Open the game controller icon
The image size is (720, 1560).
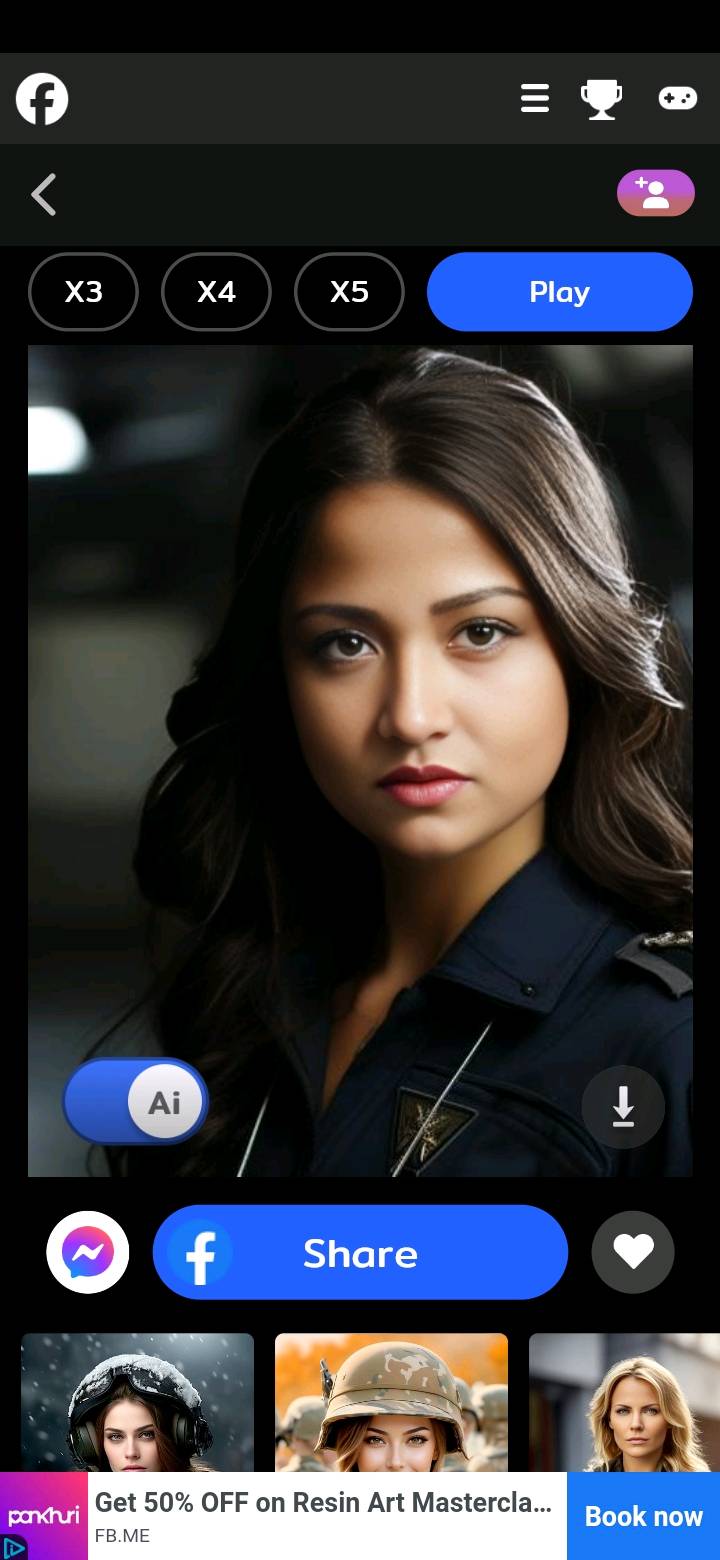pyautogui.click(x=677, y=98)
